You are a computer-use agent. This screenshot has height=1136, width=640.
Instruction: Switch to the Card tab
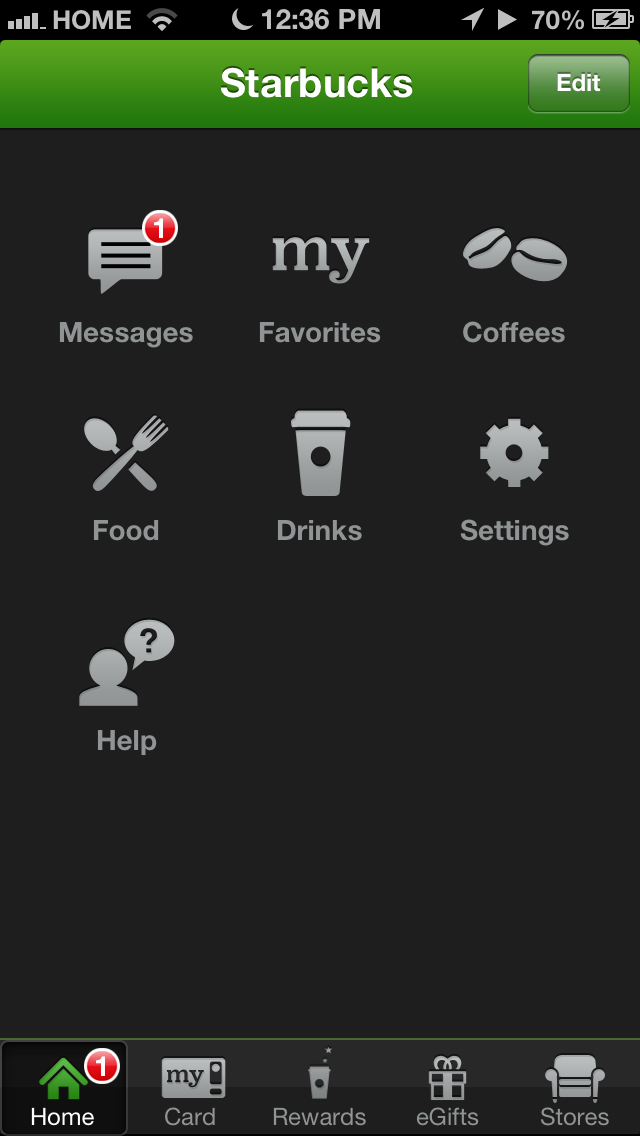tap(191, 1088)
